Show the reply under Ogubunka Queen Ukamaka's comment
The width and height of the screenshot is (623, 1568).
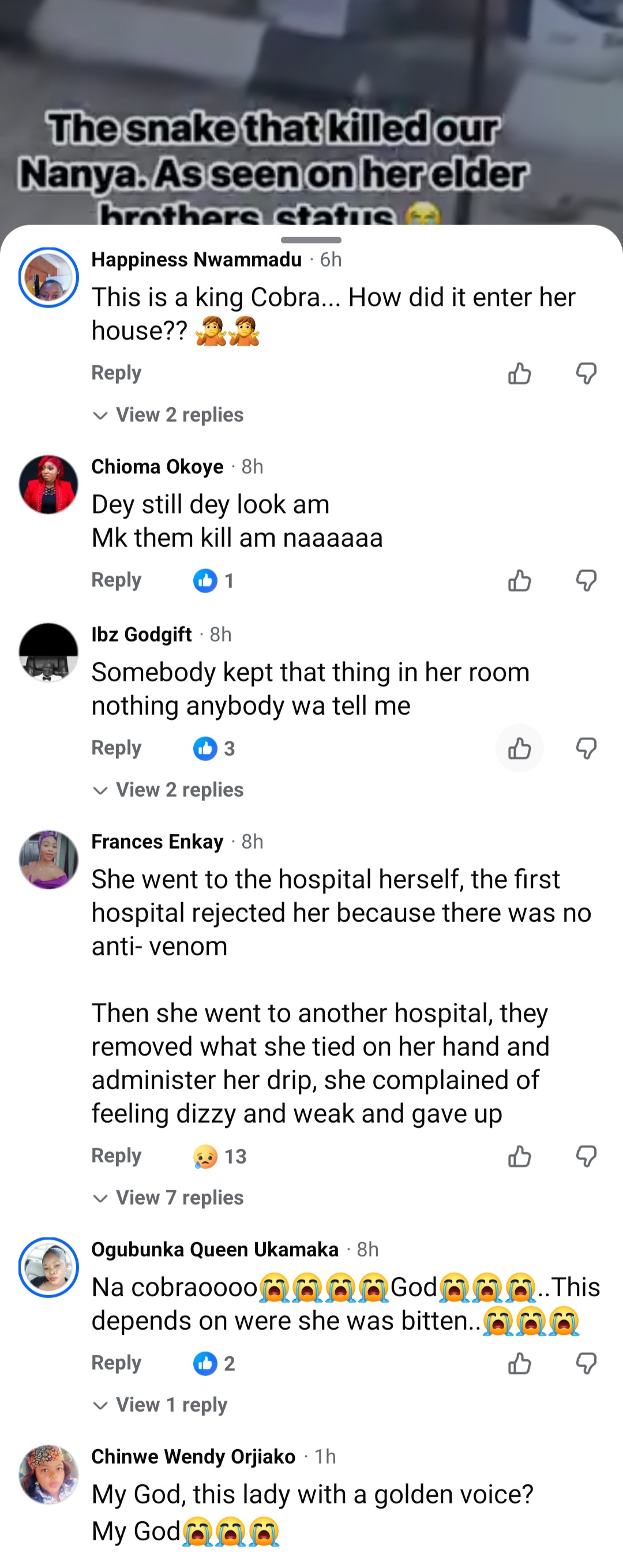pos(160,1405)
